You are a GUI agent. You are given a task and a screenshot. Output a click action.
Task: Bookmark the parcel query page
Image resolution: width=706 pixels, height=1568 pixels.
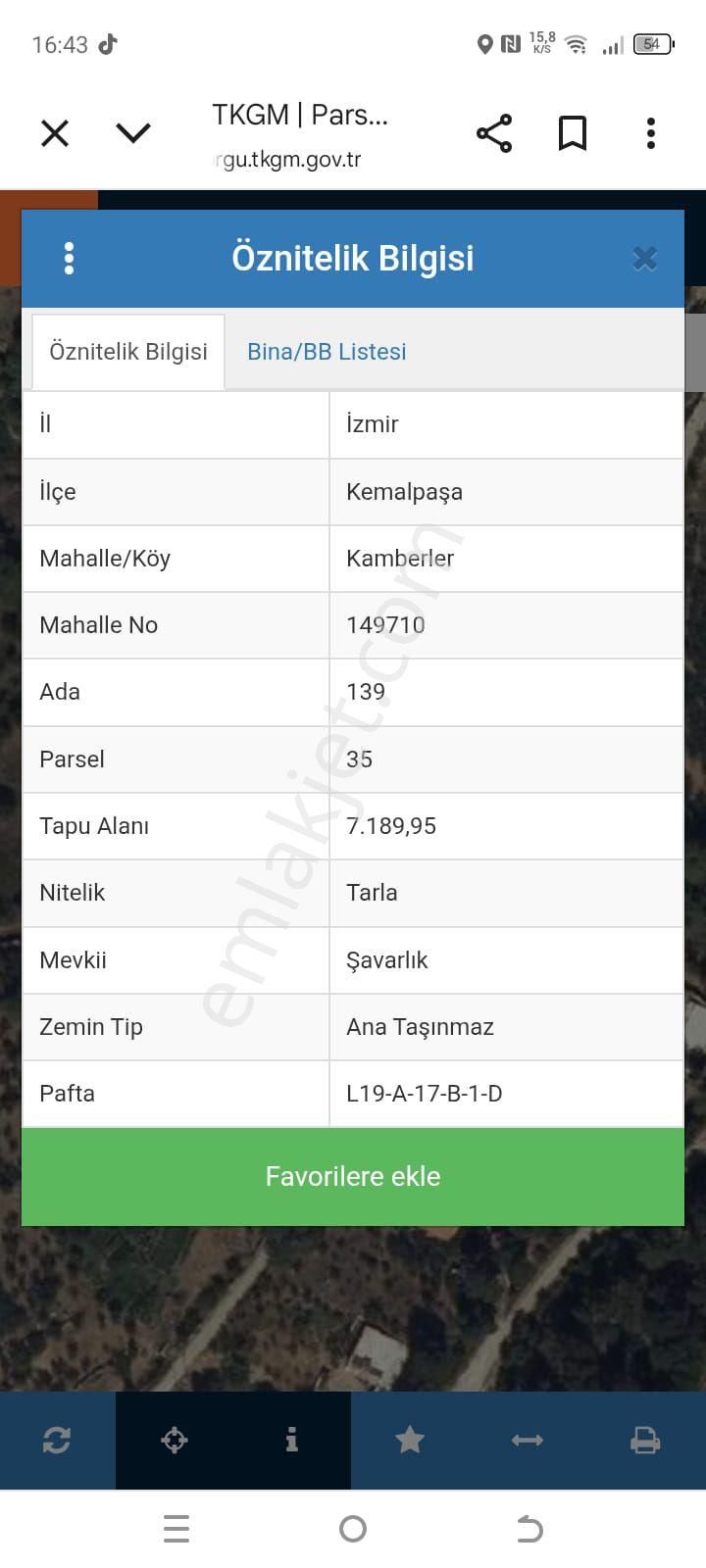[x=572, y=132]
